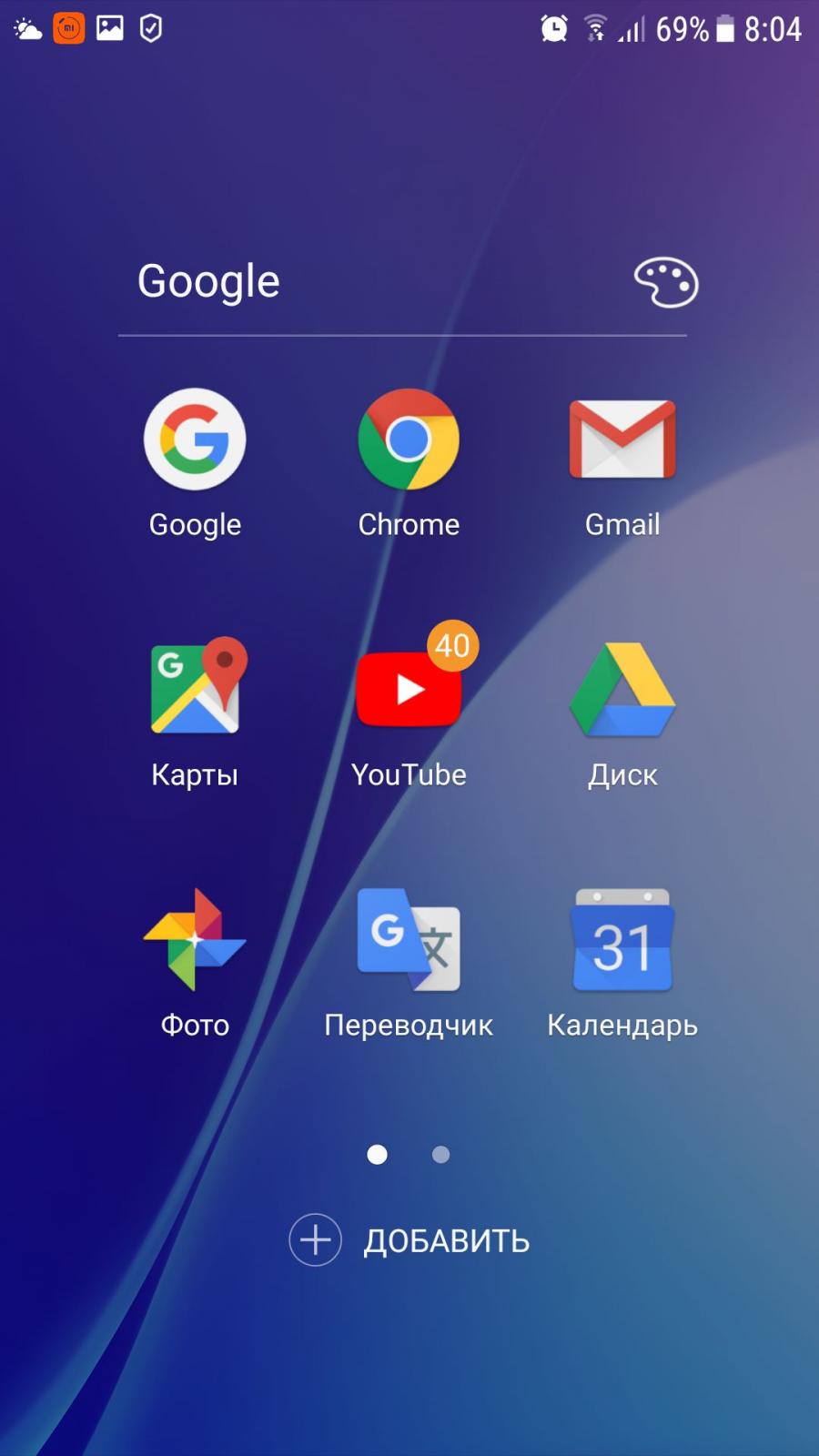Screen dimensions: 819x1456
Task: Open Диск drive app
Action: click(622, 689)
